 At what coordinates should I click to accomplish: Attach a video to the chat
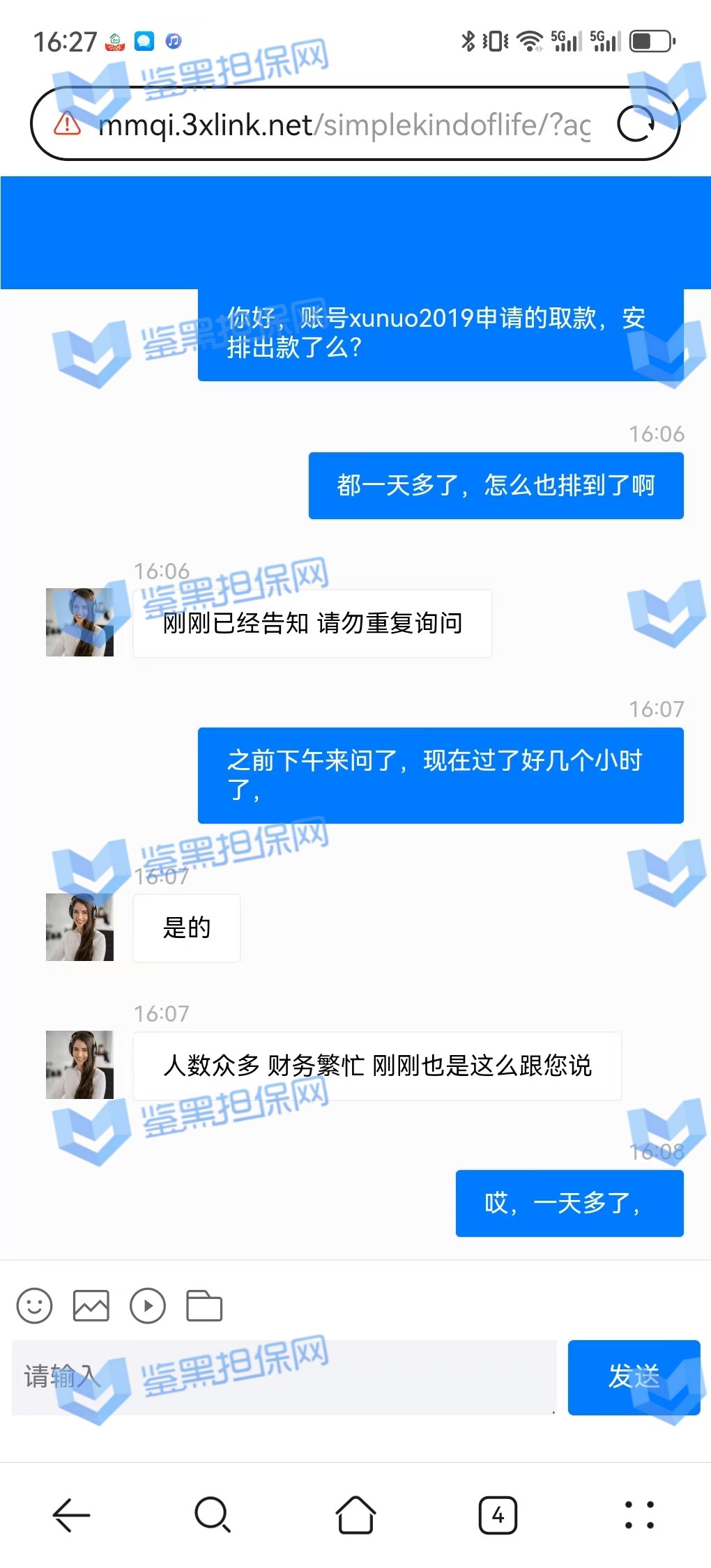tap(148, 1305)
